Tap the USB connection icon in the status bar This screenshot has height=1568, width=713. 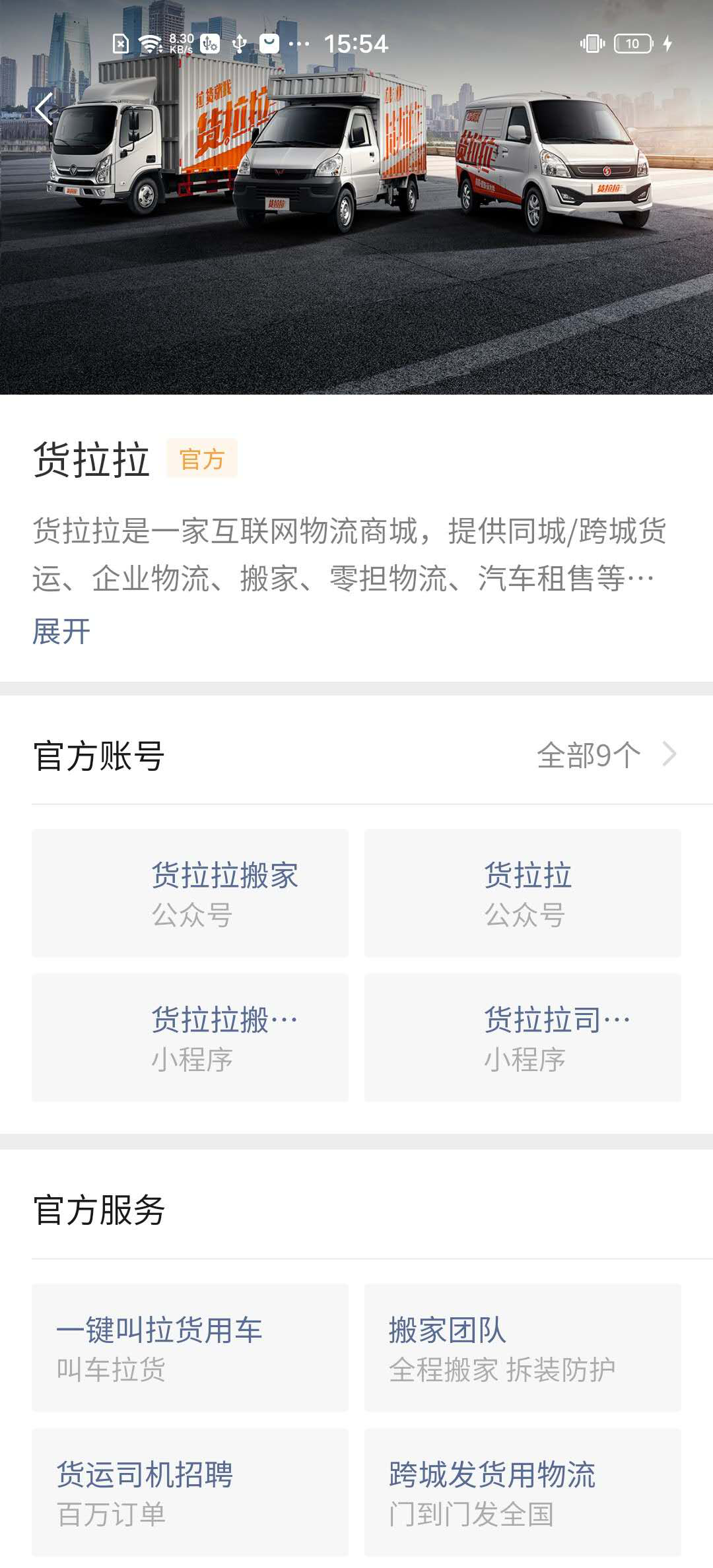pos(239,43)
